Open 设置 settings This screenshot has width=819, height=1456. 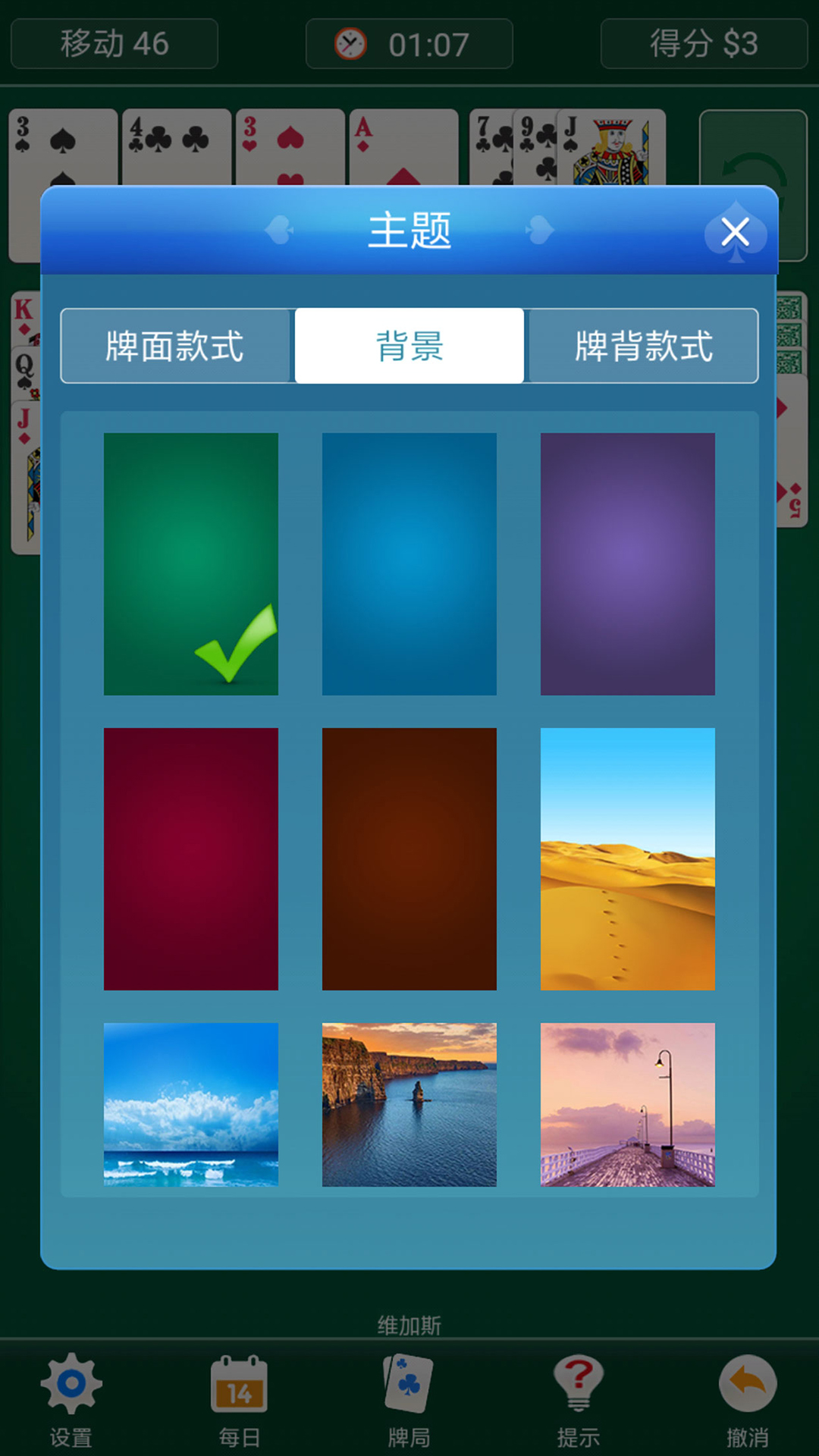(71, 1399)
